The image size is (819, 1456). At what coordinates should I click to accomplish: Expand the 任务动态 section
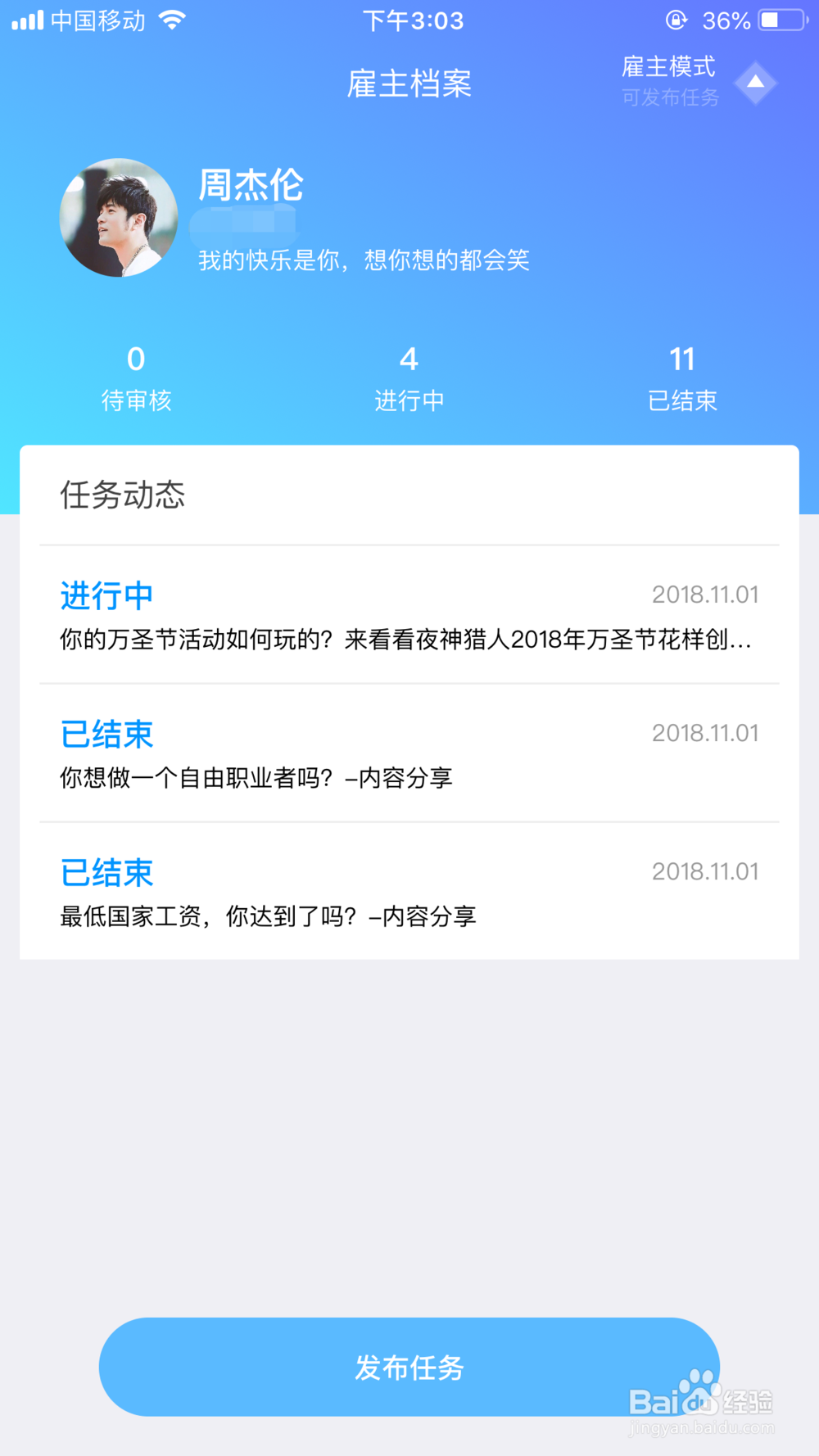point(123,495)
